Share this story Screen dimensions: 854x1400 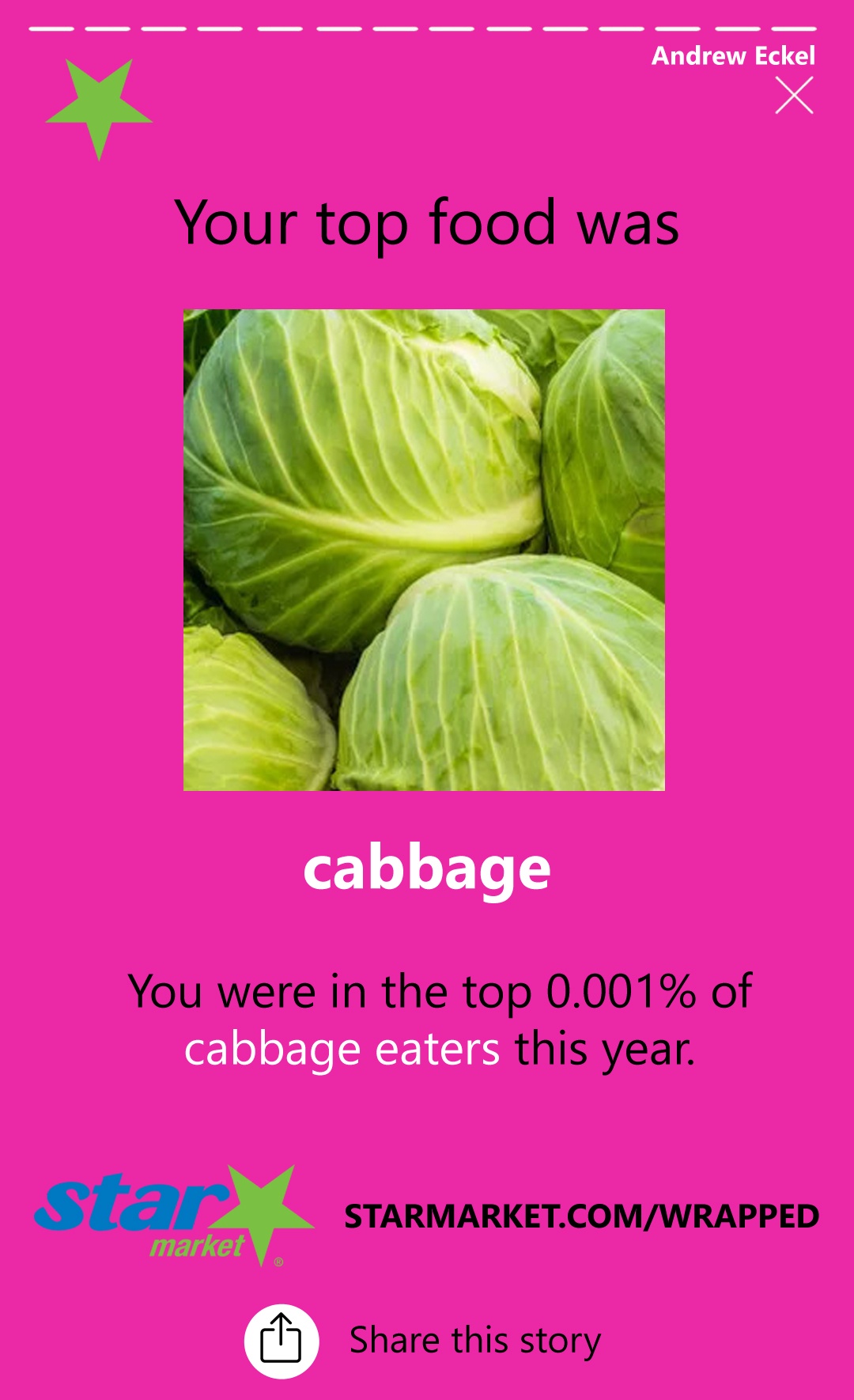coord(282,1341)
